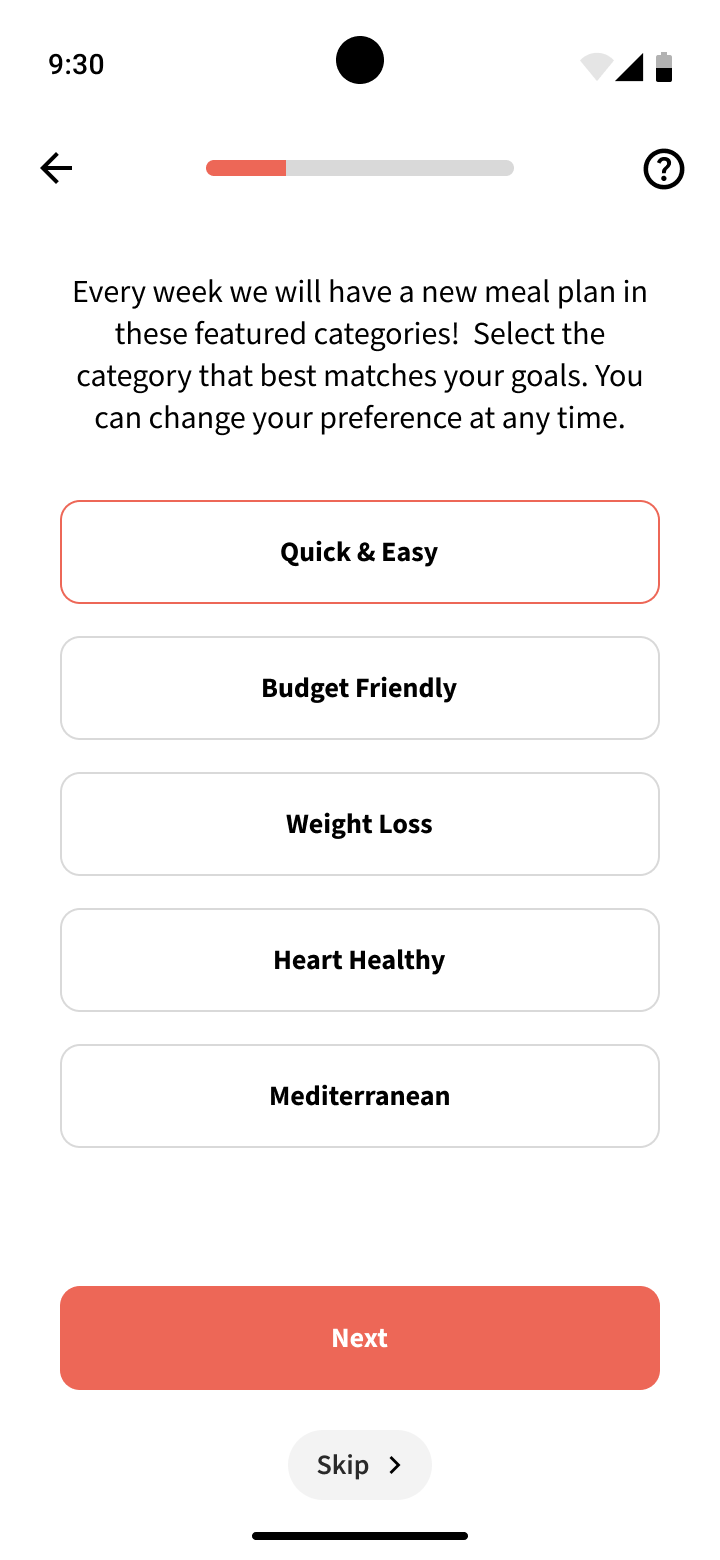The height and width of the screenshot is (1560, 720).
Task: Pick the Weight Loss category
Action: (x=360, y=824)
